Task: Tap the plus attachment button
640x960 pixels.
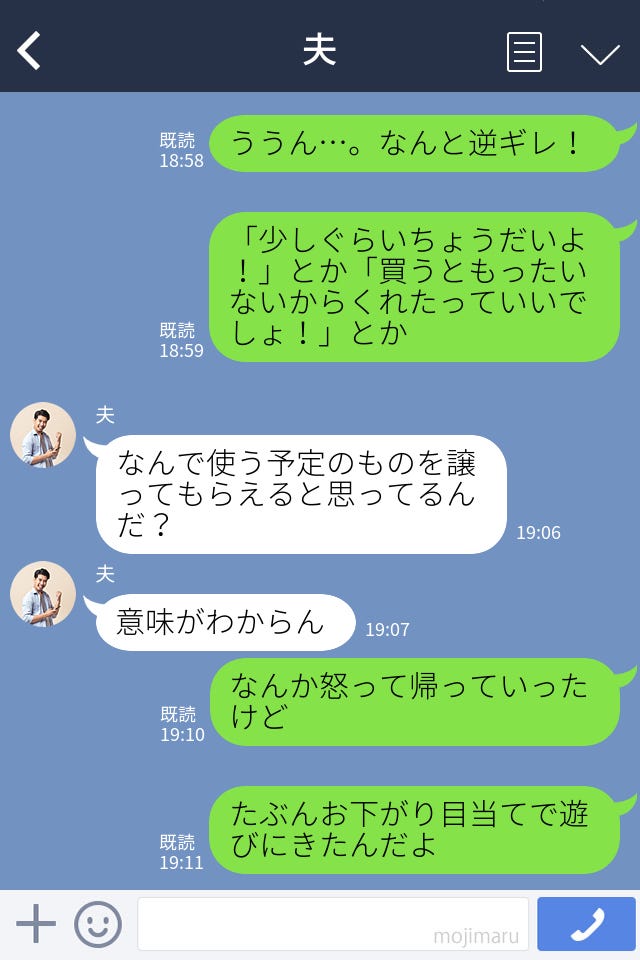Action: point(36,924)
